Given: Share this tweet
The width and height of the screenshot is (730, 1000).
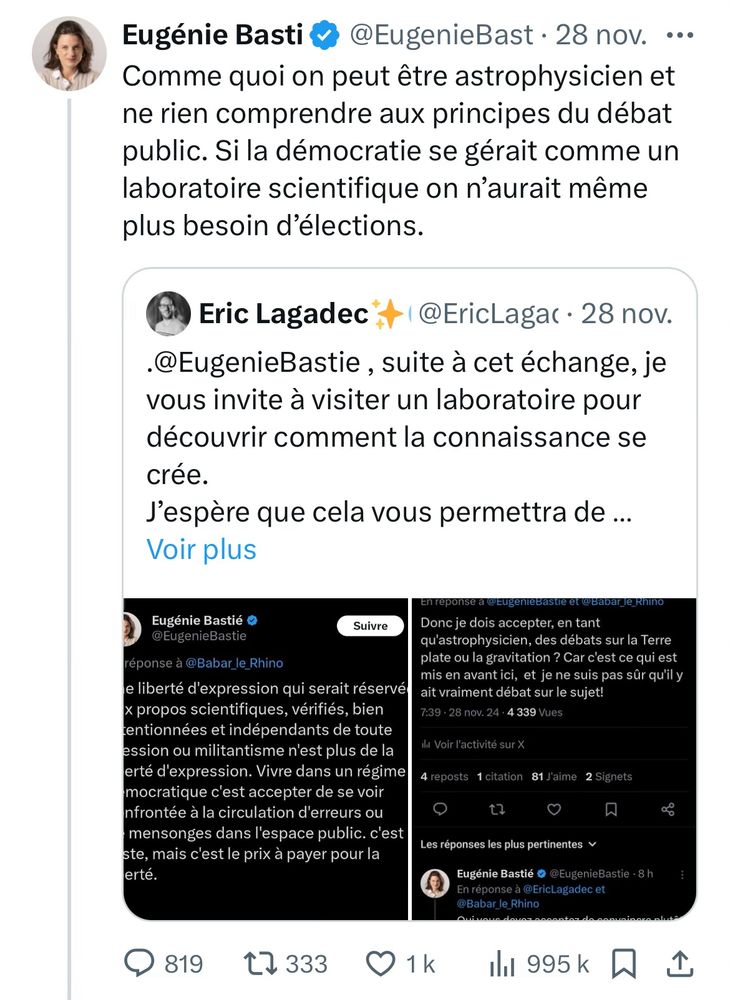Looking at the screenshot, I should [x=680, y=963].
